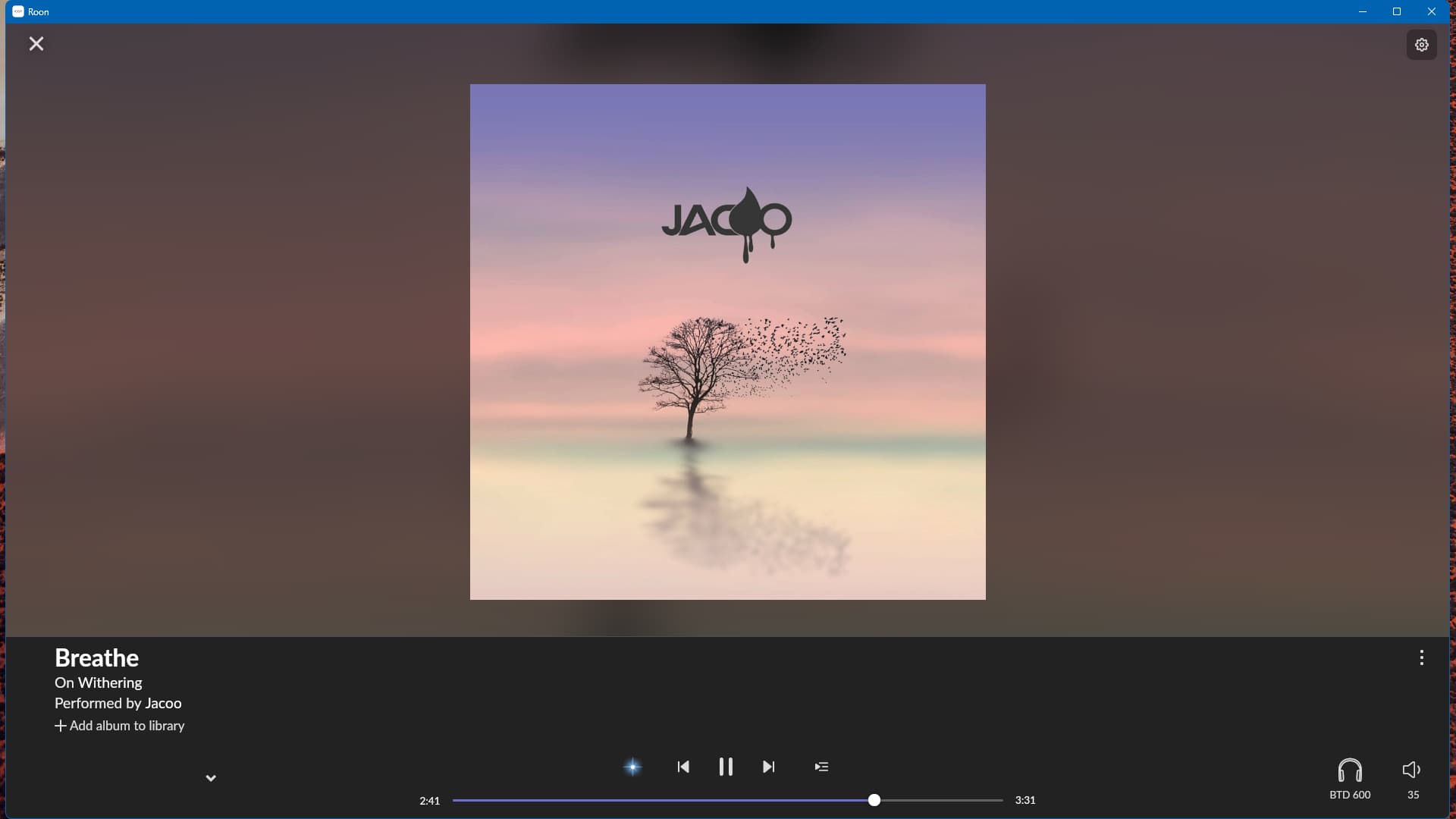Open BTD 600 audio zone selector
Image resolution: width=1456 pixels, height=819 pixels.
click(x=1350, y=777)
